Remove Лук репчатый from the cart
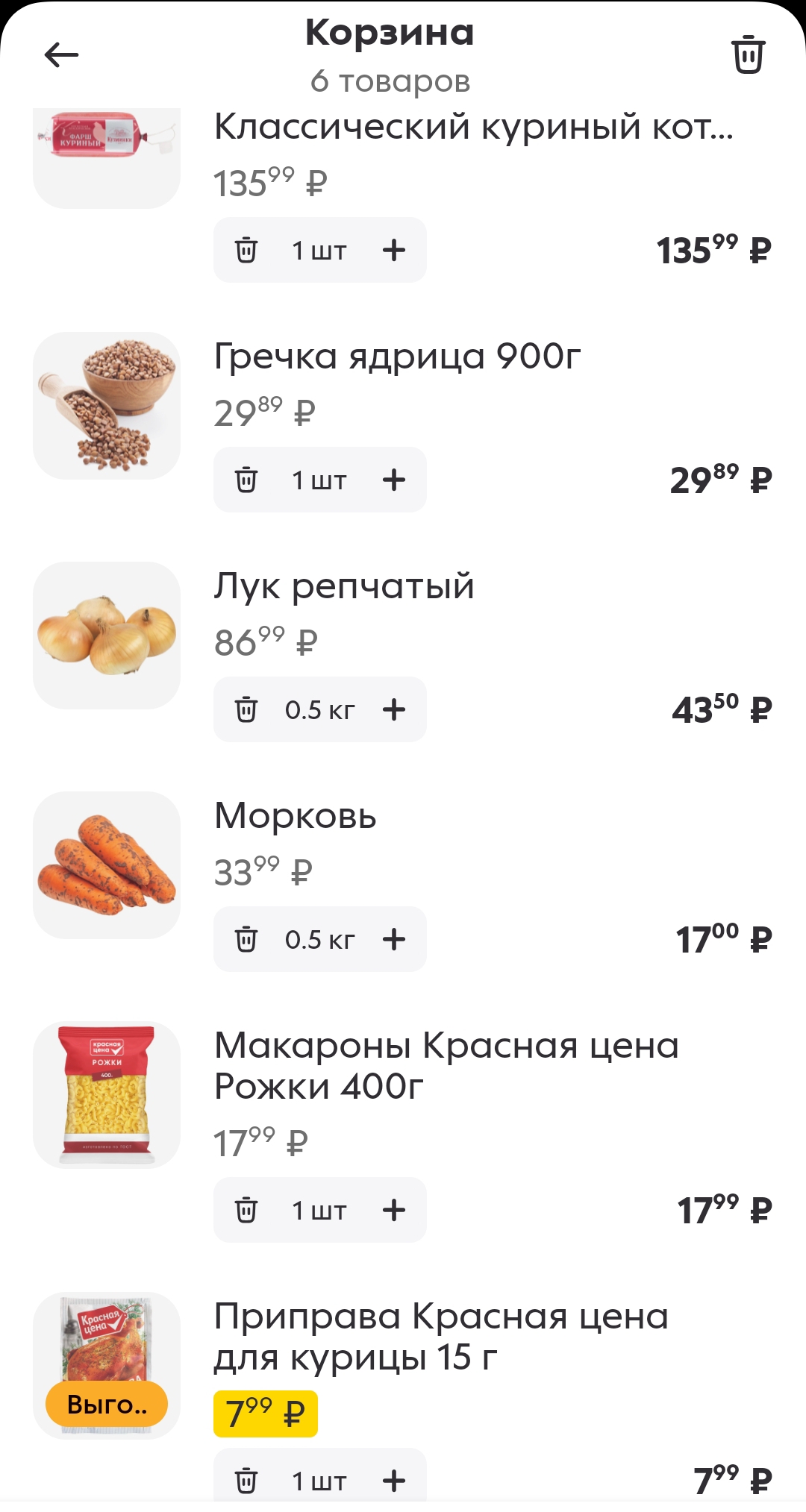This screenshot has width=806, height=1512. coord(246,710)
